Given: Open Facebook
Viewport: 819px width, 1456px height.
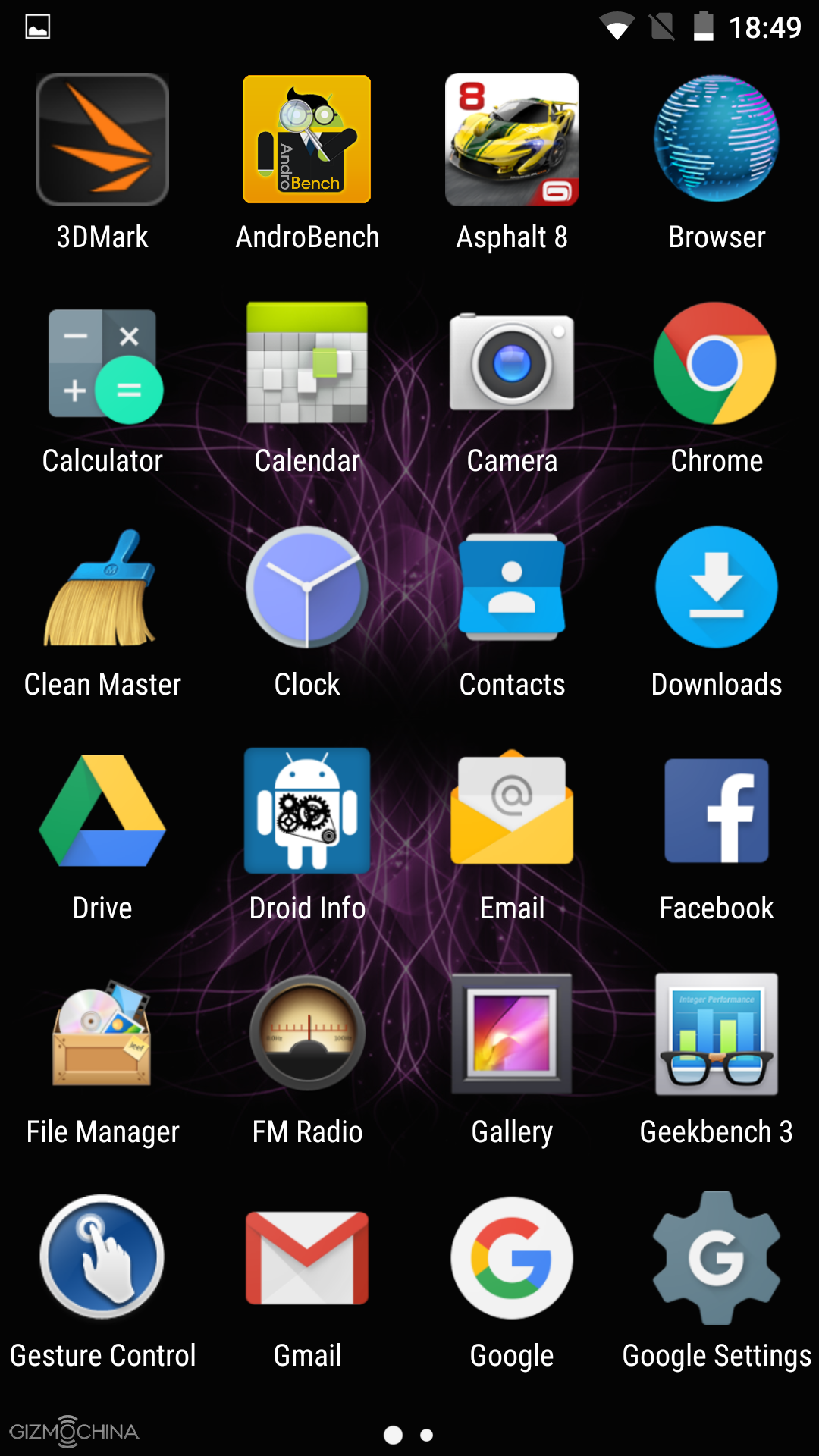Looking at the screenshot, I should [717, 810].
